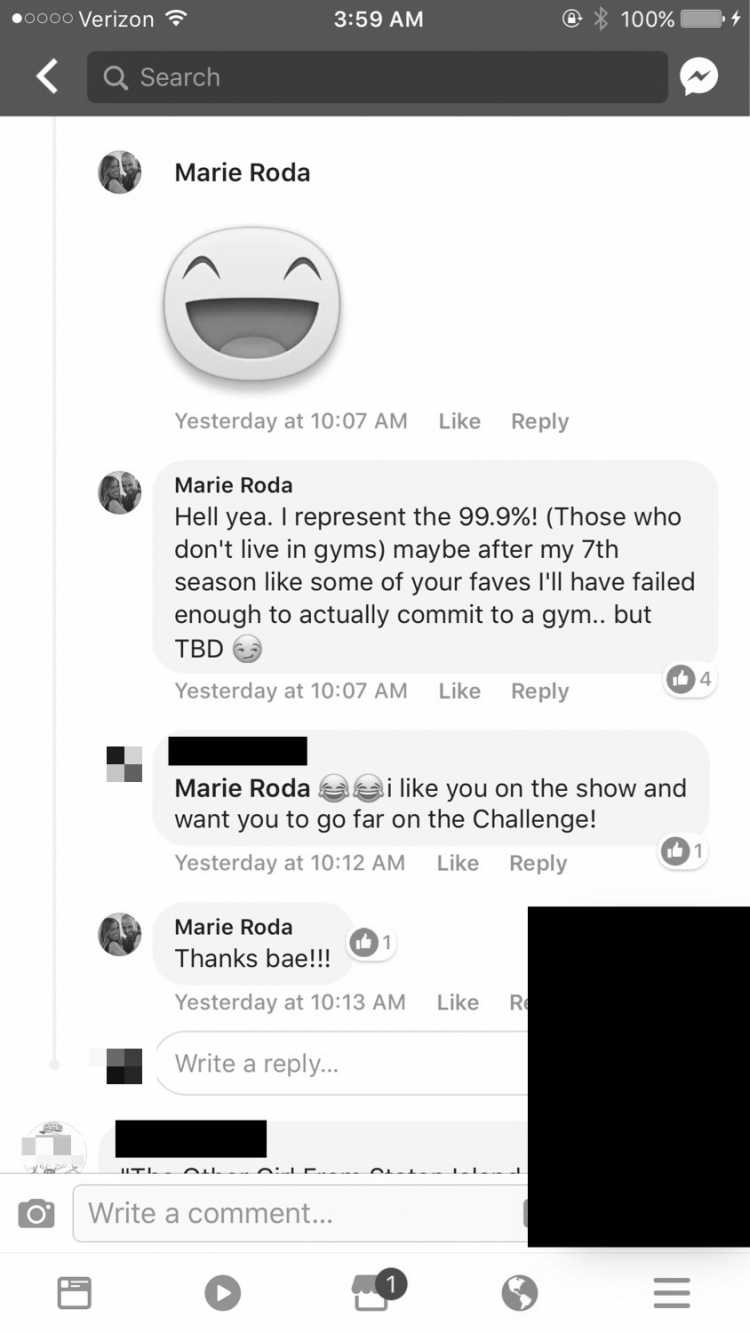Like the 'Hell yea' comment
750x1333 pixels.
[x=459, y=690]
